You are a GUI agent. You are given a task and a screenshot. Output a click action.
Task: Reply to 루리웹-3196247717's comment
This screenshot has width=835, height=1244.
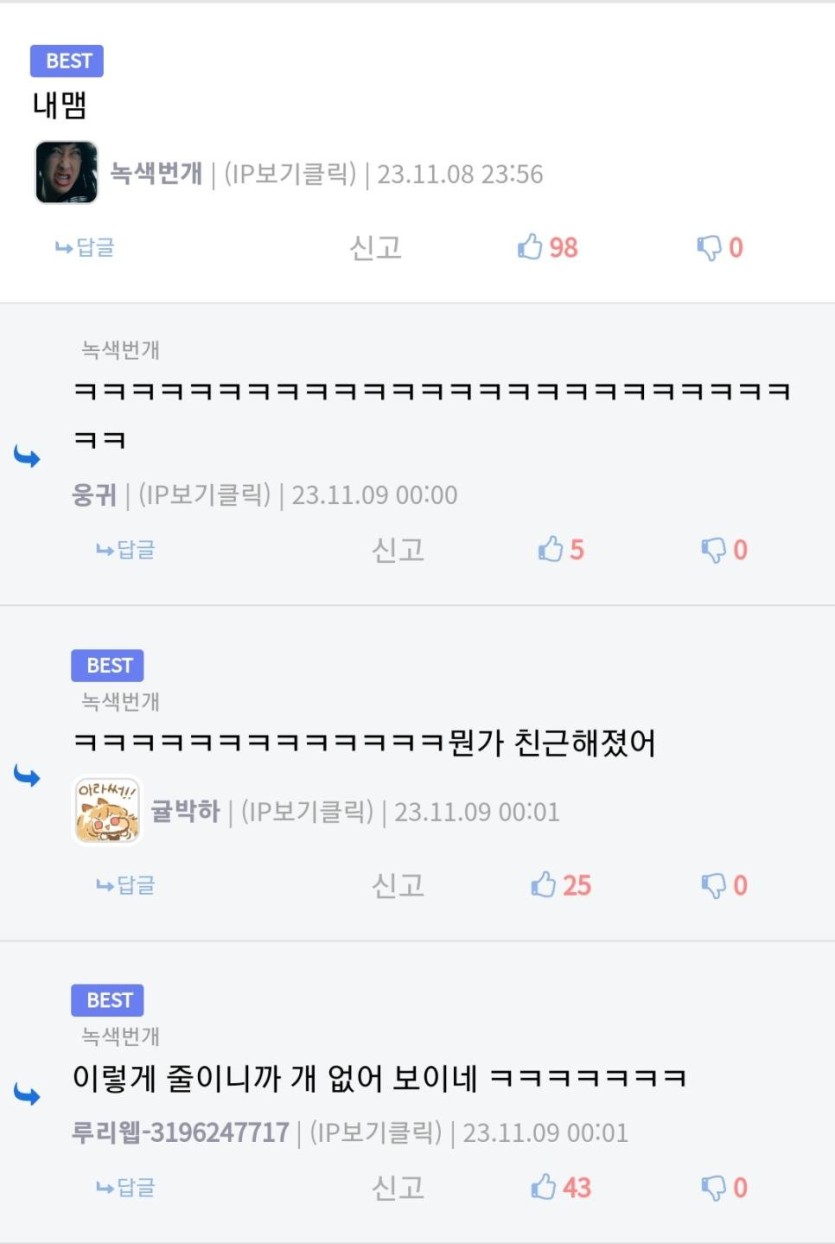pyautogui.click(x=126, y=1187)
